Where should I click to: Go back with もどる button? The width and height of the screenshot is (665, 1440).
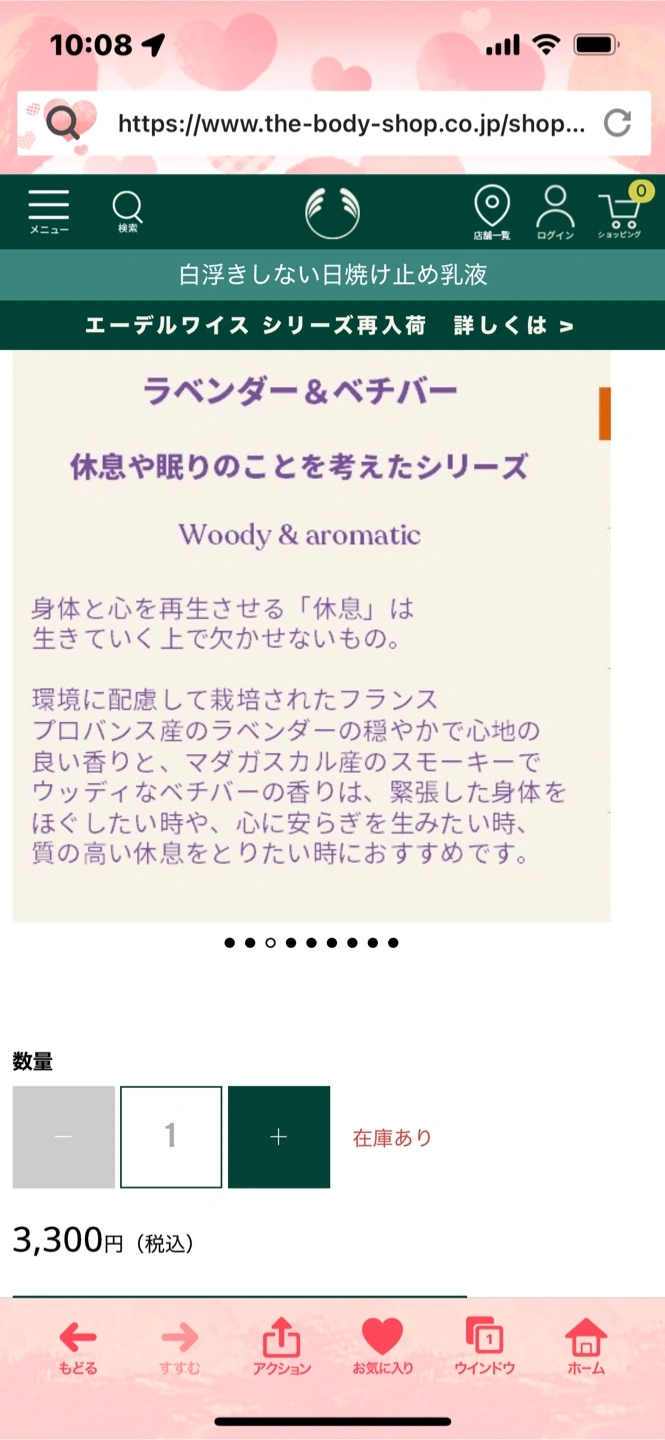pyautogui.click(x=77, y=1347)
